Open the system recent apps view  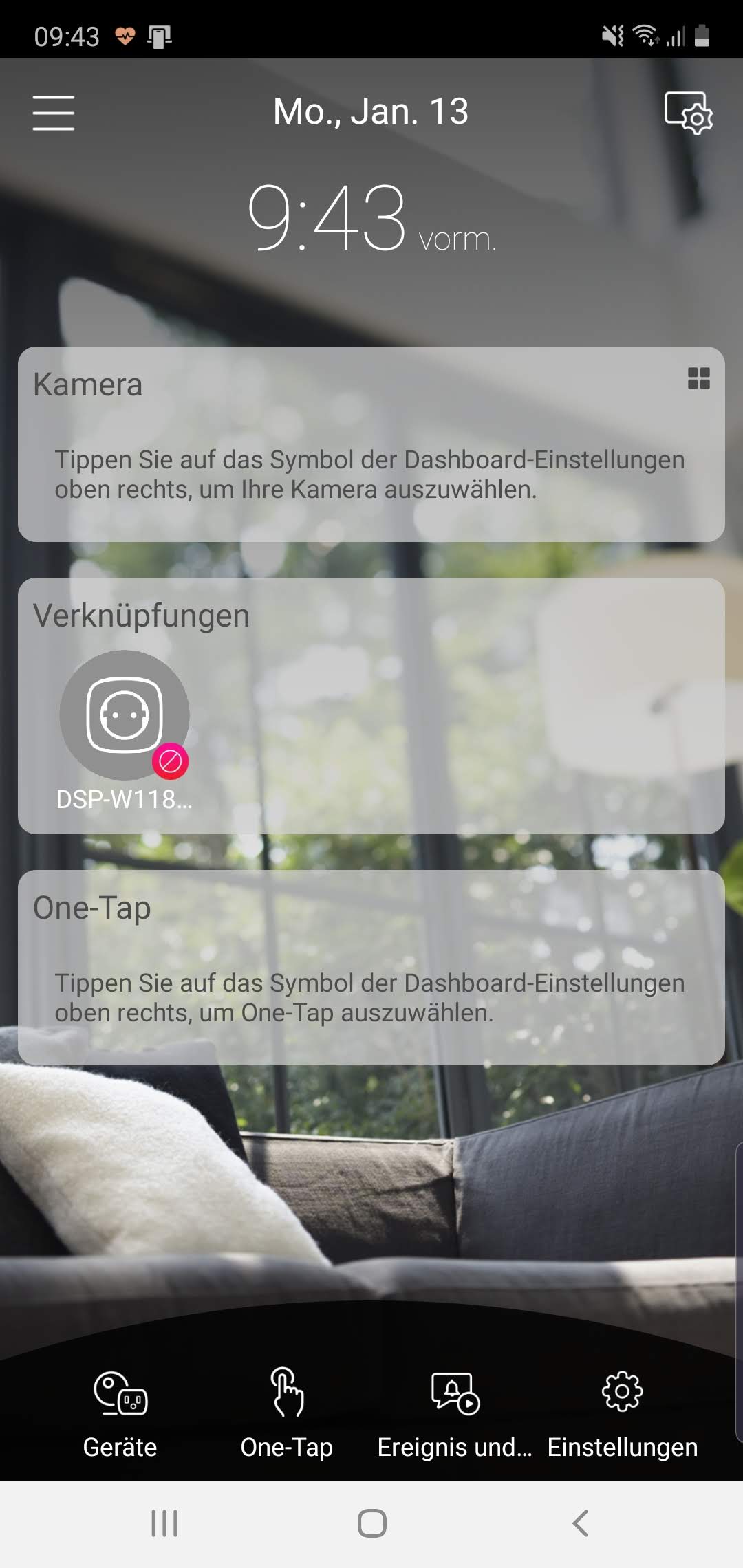point(164,1523)
